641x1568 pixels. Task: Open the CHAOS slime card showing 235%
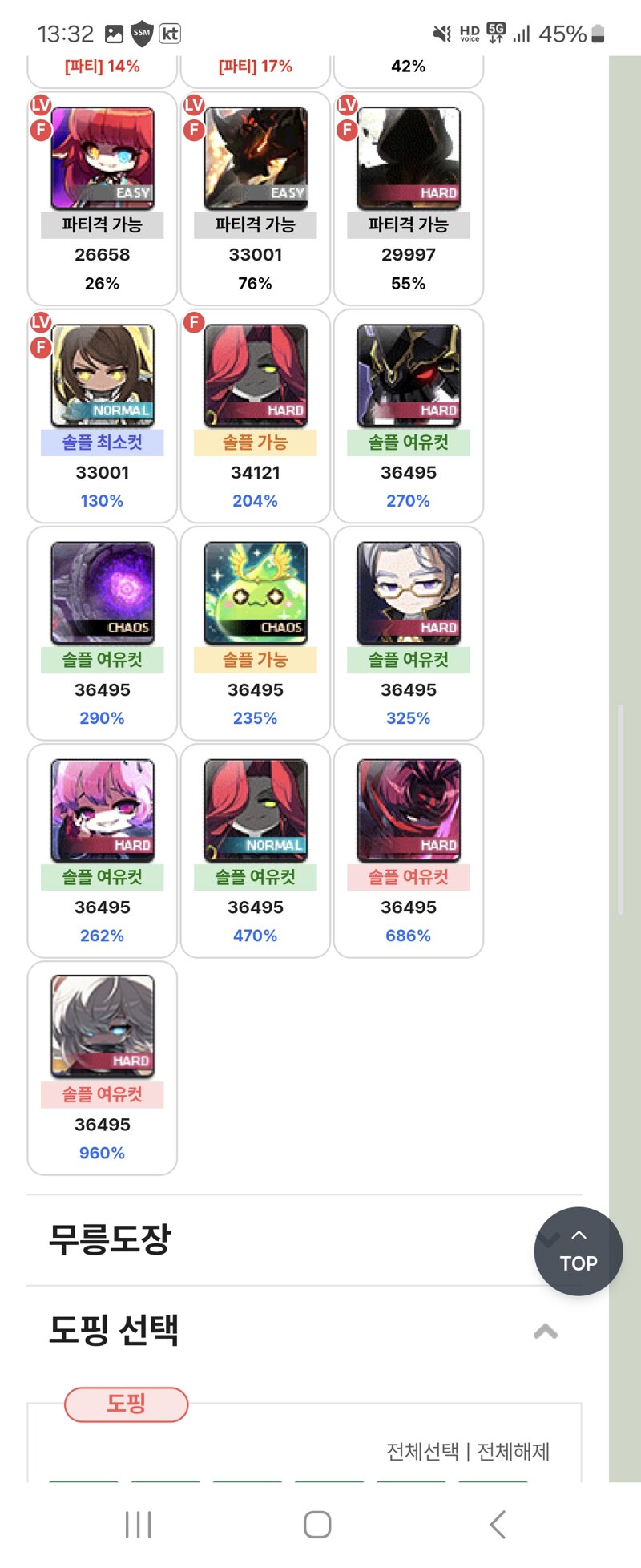(x=256, y=632)
